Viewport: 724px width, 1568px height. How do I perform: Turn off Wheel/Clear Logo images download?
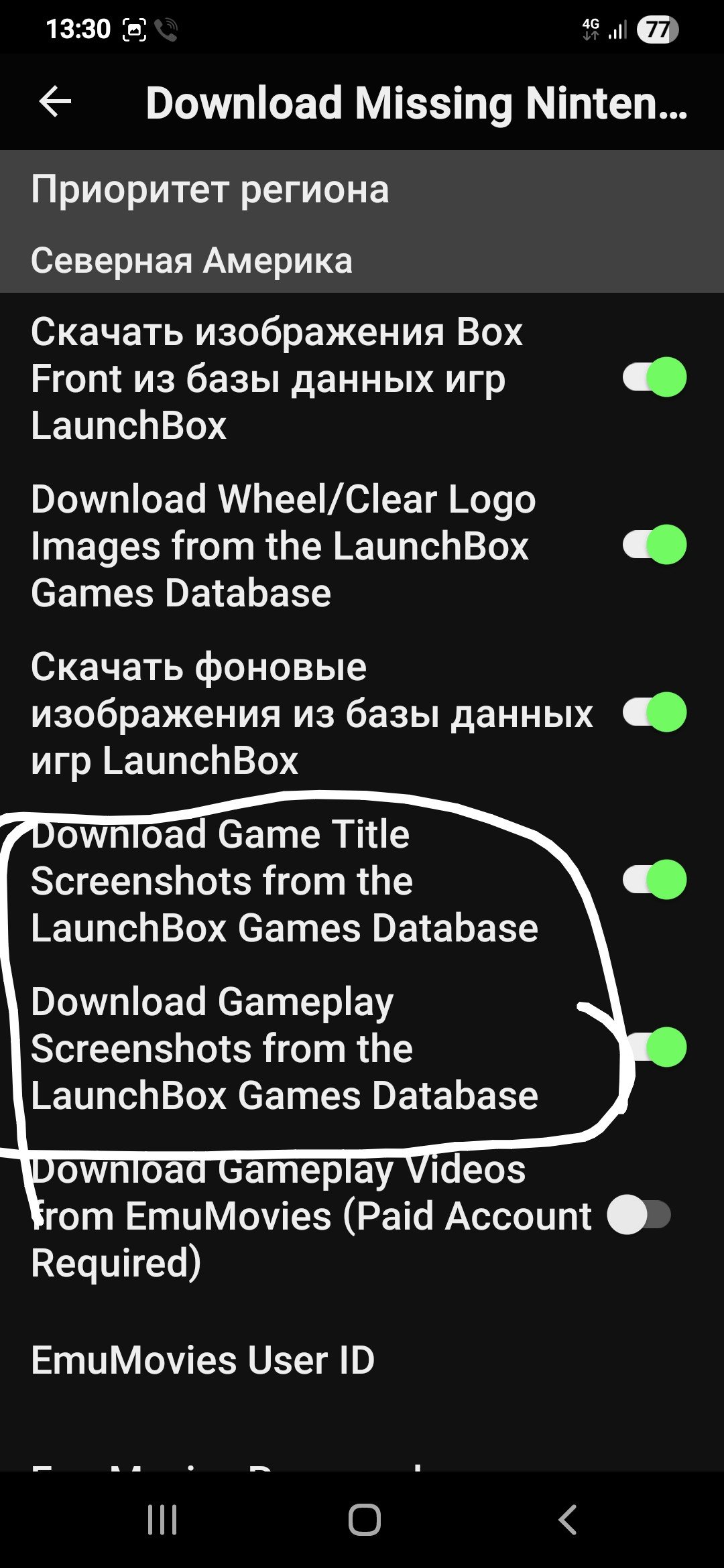(x=654, y=545)
